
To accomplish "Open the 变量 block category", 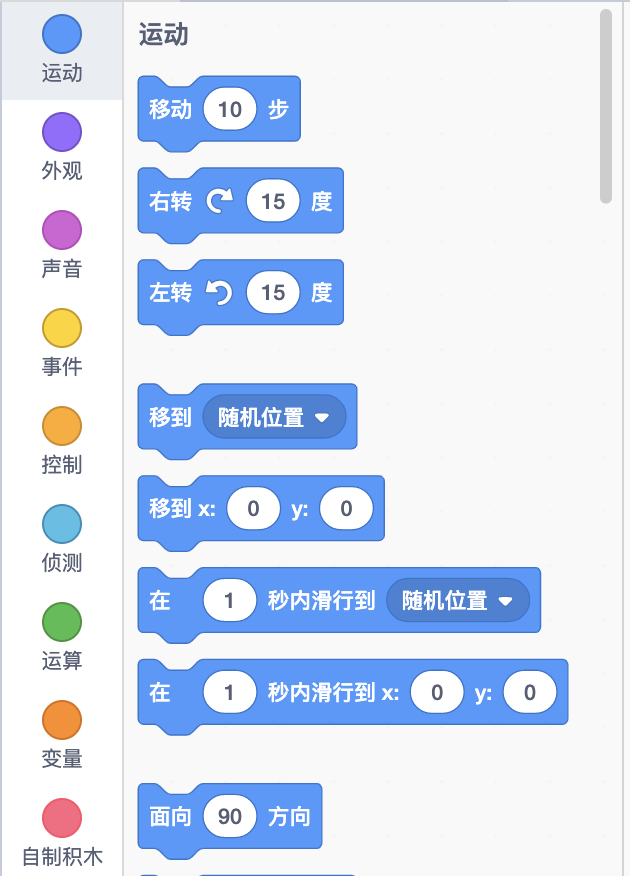I will pos(61,734).
